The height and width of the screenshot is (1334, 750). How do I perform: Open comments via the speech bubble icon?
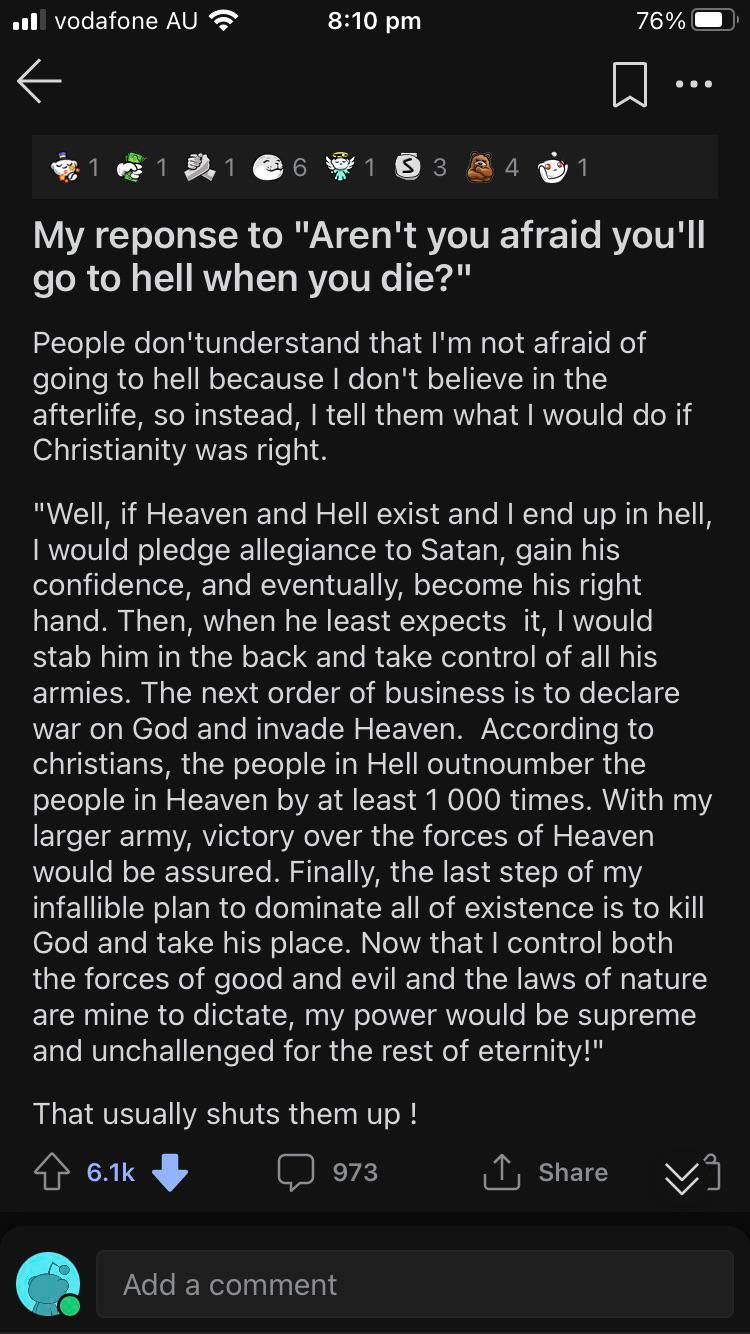(x=296, y=1172)
